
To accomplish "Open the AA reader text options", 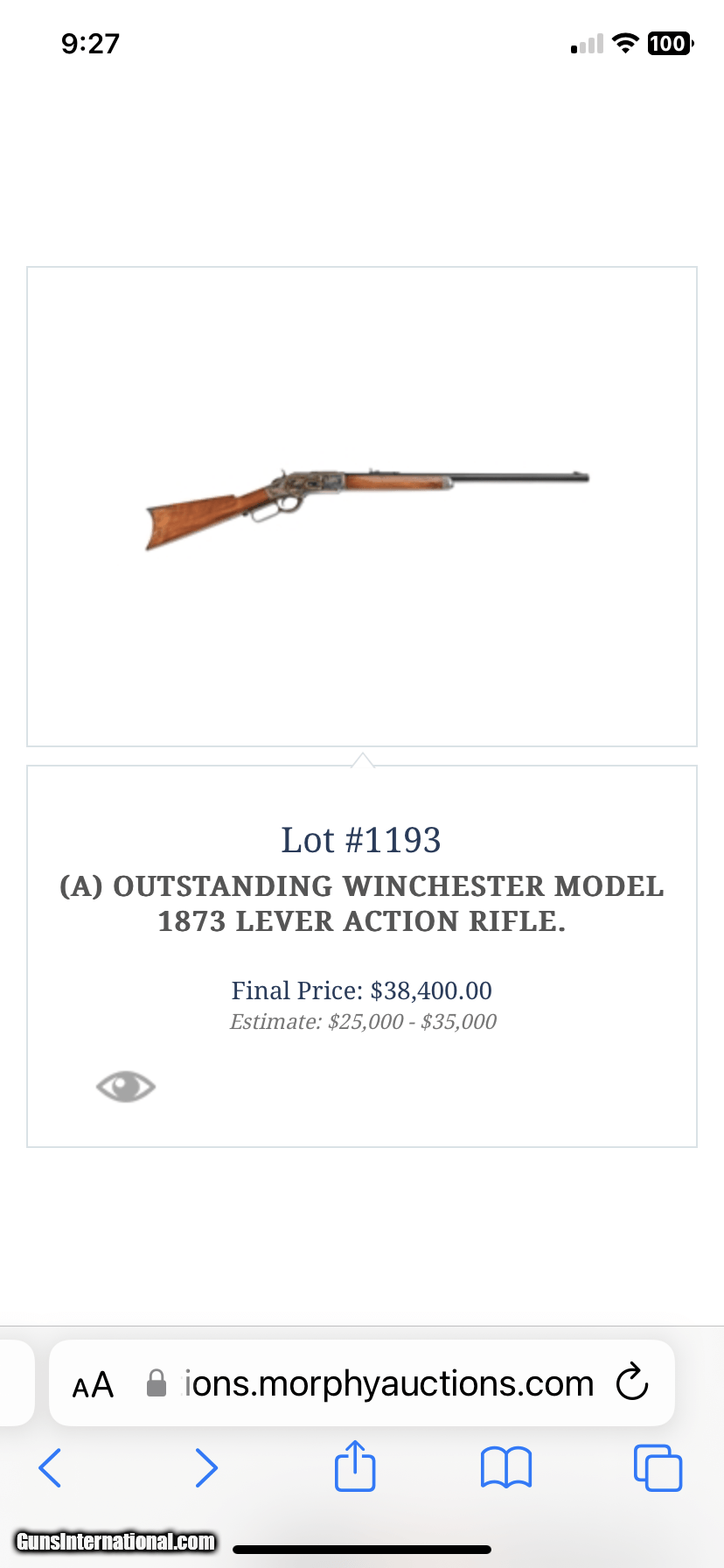I will pos(94,1384).
